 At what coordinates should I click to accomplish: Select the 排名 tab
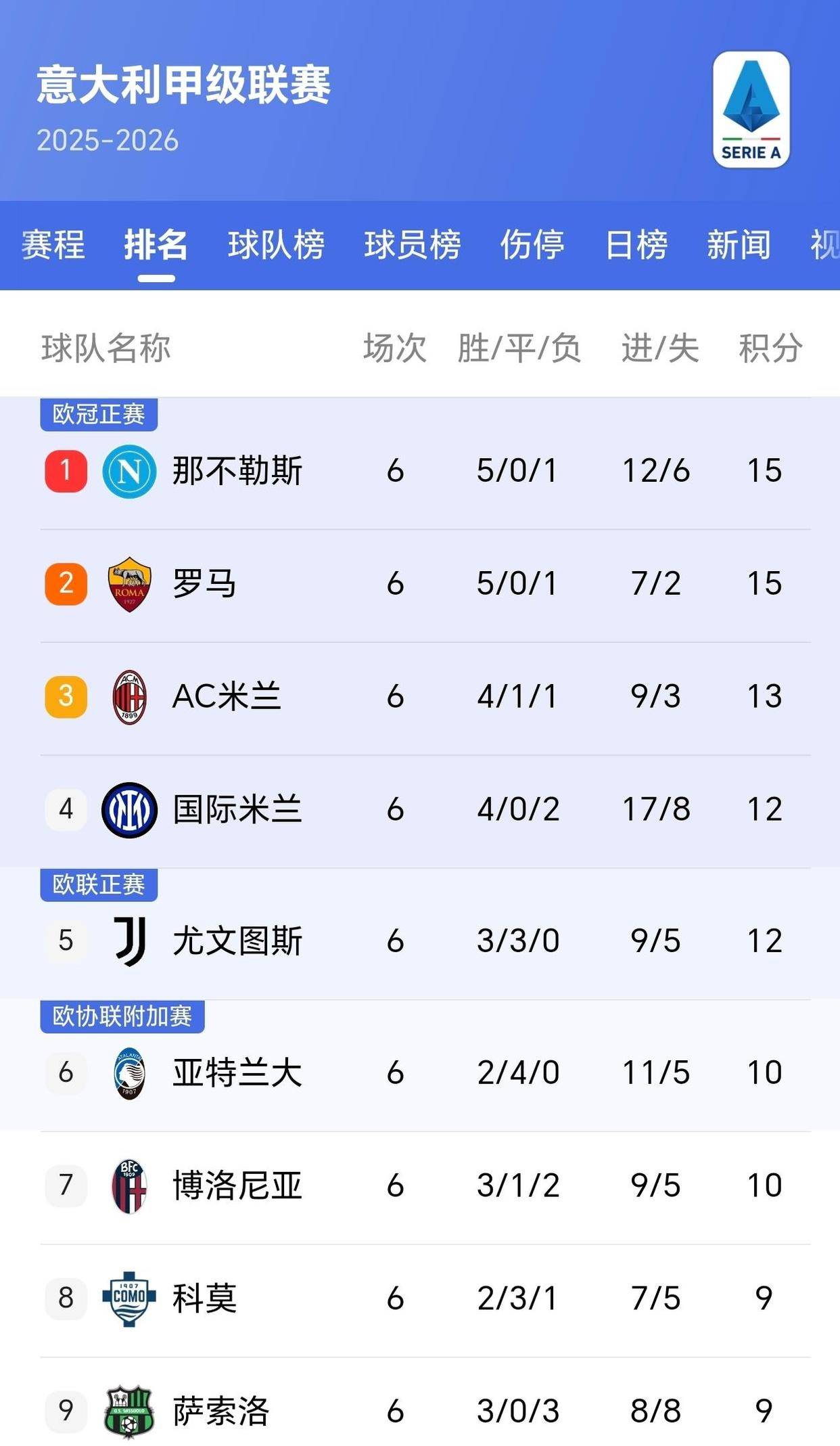(156, 244)
